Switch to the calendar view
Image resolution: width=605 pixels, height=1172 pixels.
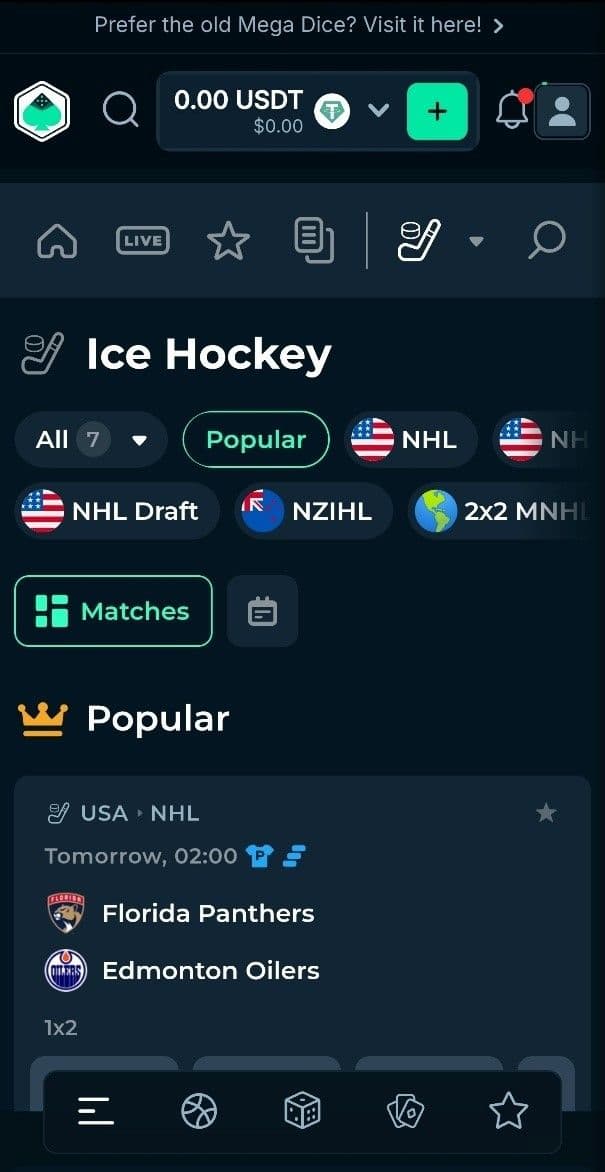[262, 611]
